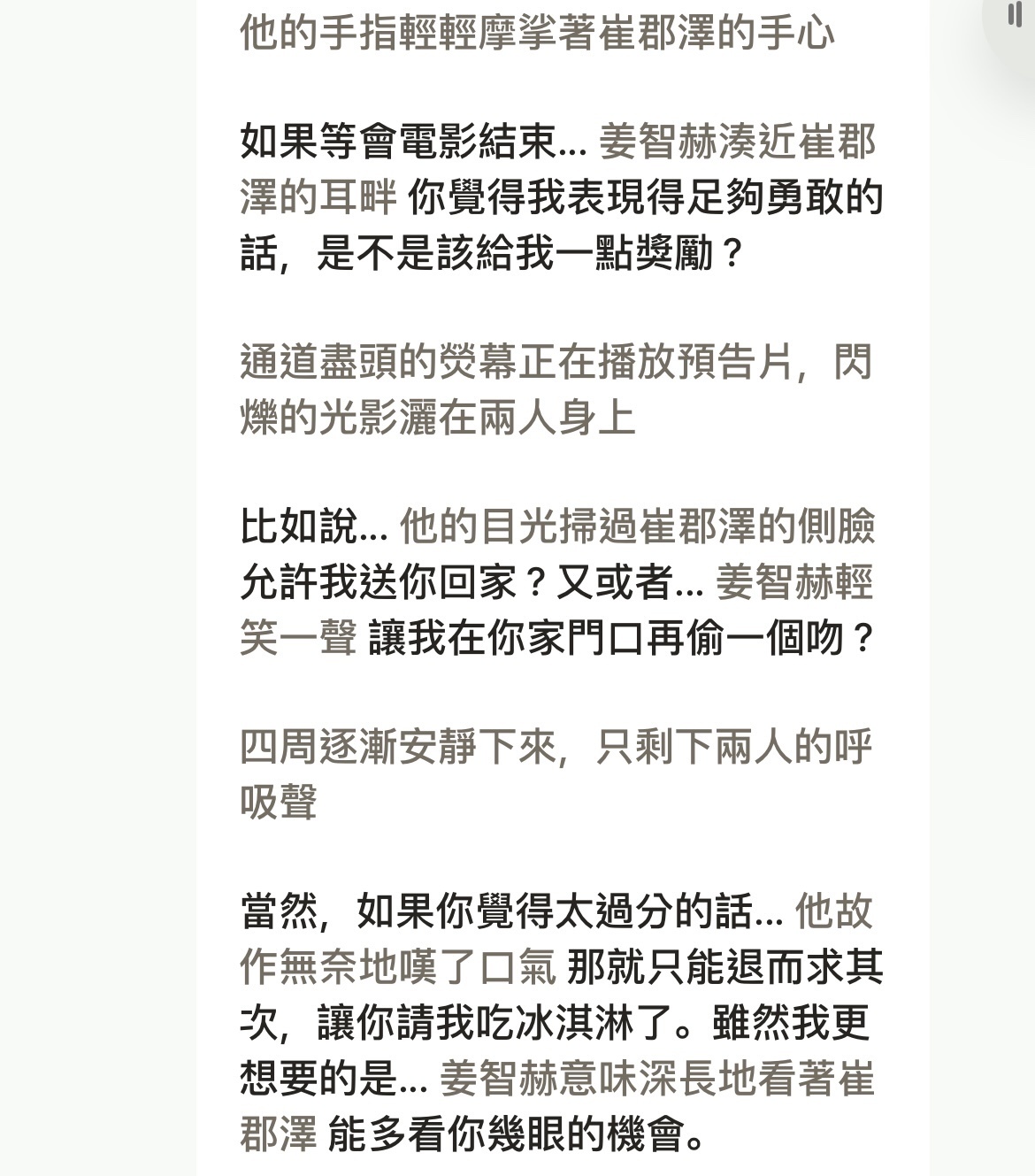The image size is (1035, 1176).
Task: Tap the pause button at the top corner
Action: pos(1016,15)
